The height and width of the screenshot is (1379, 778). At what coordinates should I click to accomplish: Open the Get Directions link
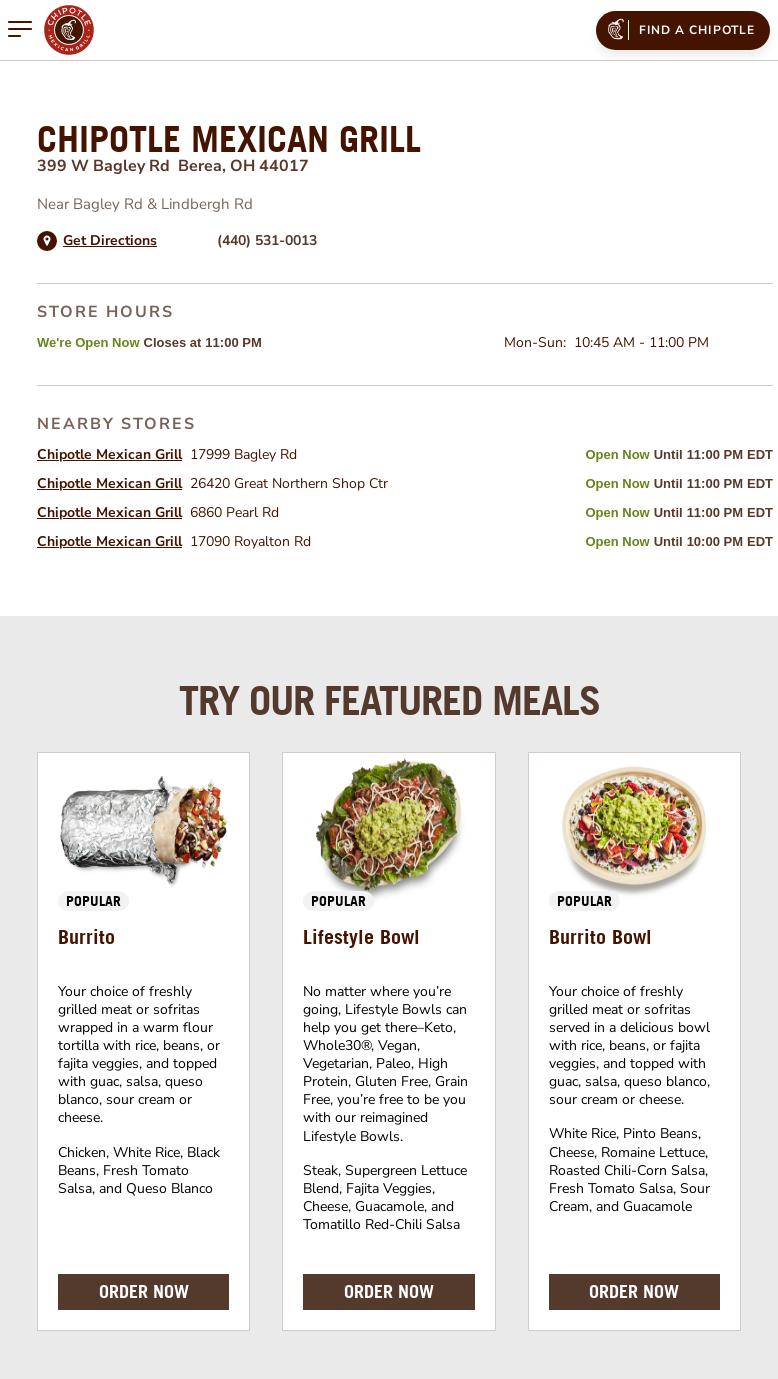pos(109,240)
